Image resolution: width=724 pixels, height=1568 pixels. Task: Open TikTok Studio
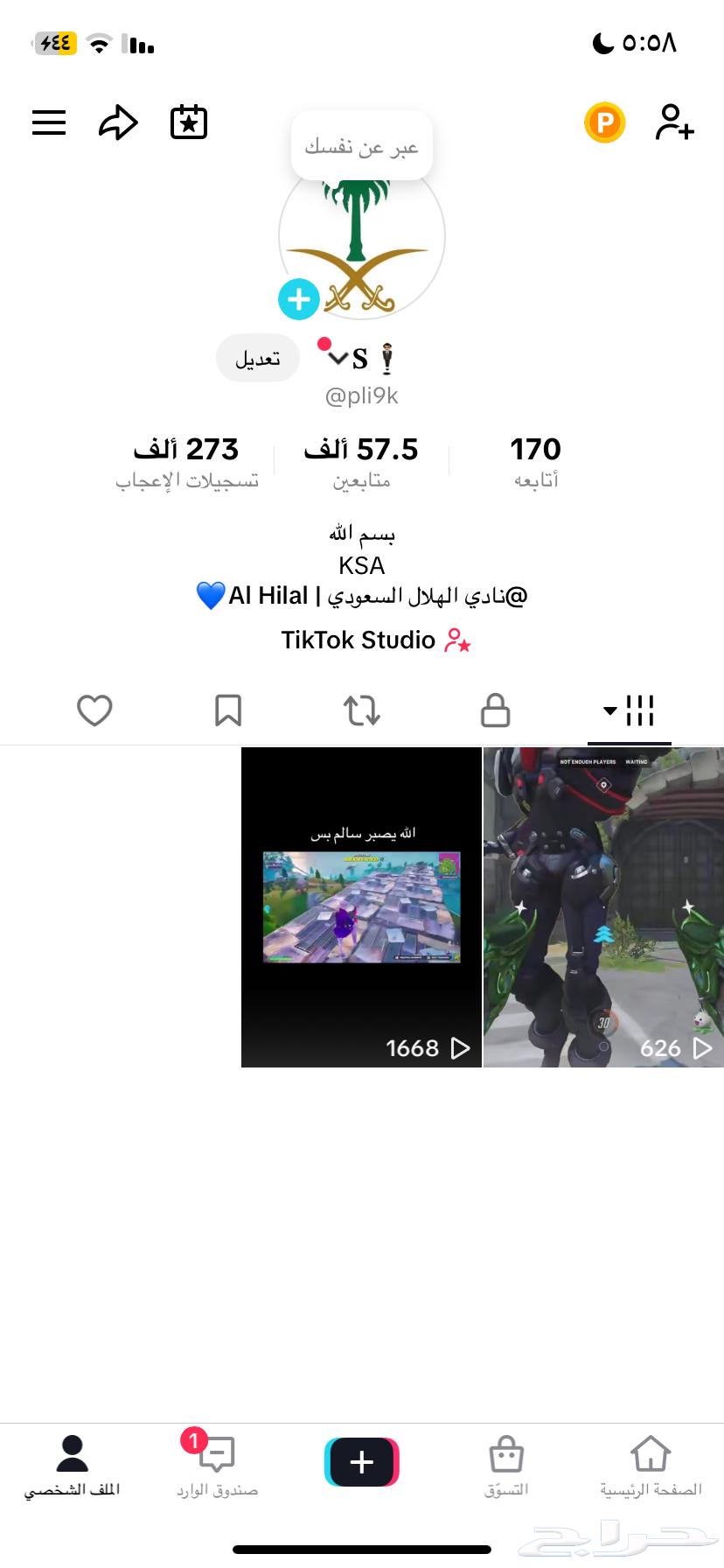(375, 640)
